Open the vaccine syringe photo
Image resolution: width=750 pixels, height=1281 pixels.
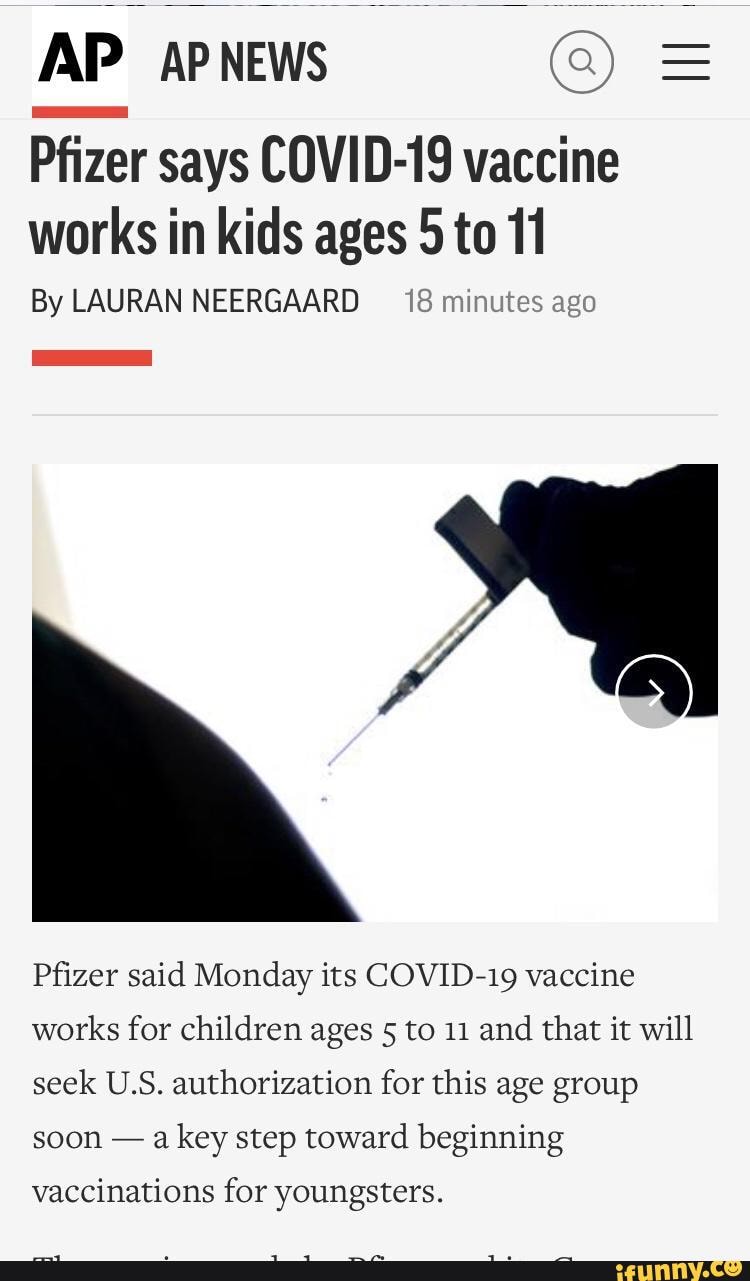[x=374, y=692]
